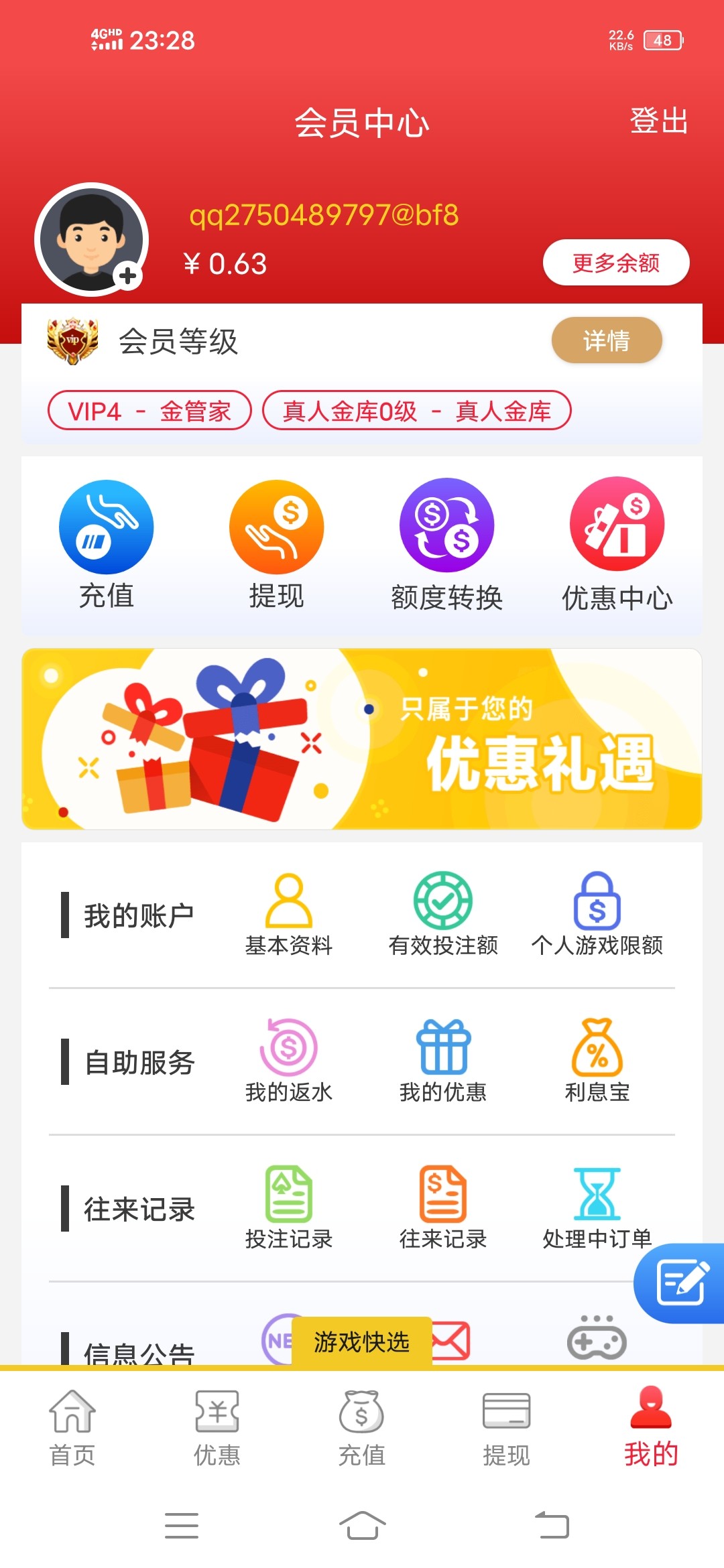Open 个人游戏限额 settings
This screenshot has height=1568, width=724.
click(597, 915)
